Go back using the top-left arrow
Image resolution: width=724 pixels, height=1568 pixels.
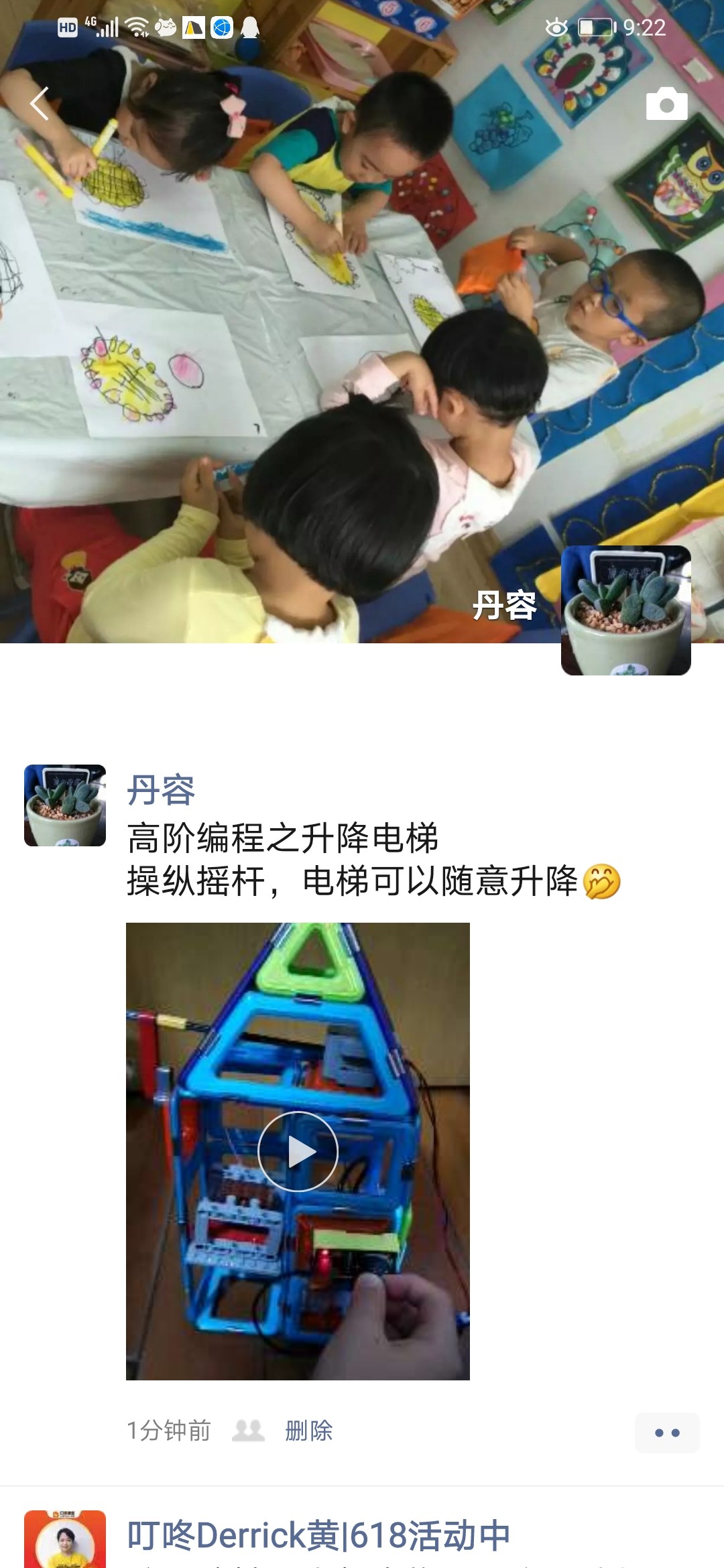pyautogui.click(x=40, y=103)
